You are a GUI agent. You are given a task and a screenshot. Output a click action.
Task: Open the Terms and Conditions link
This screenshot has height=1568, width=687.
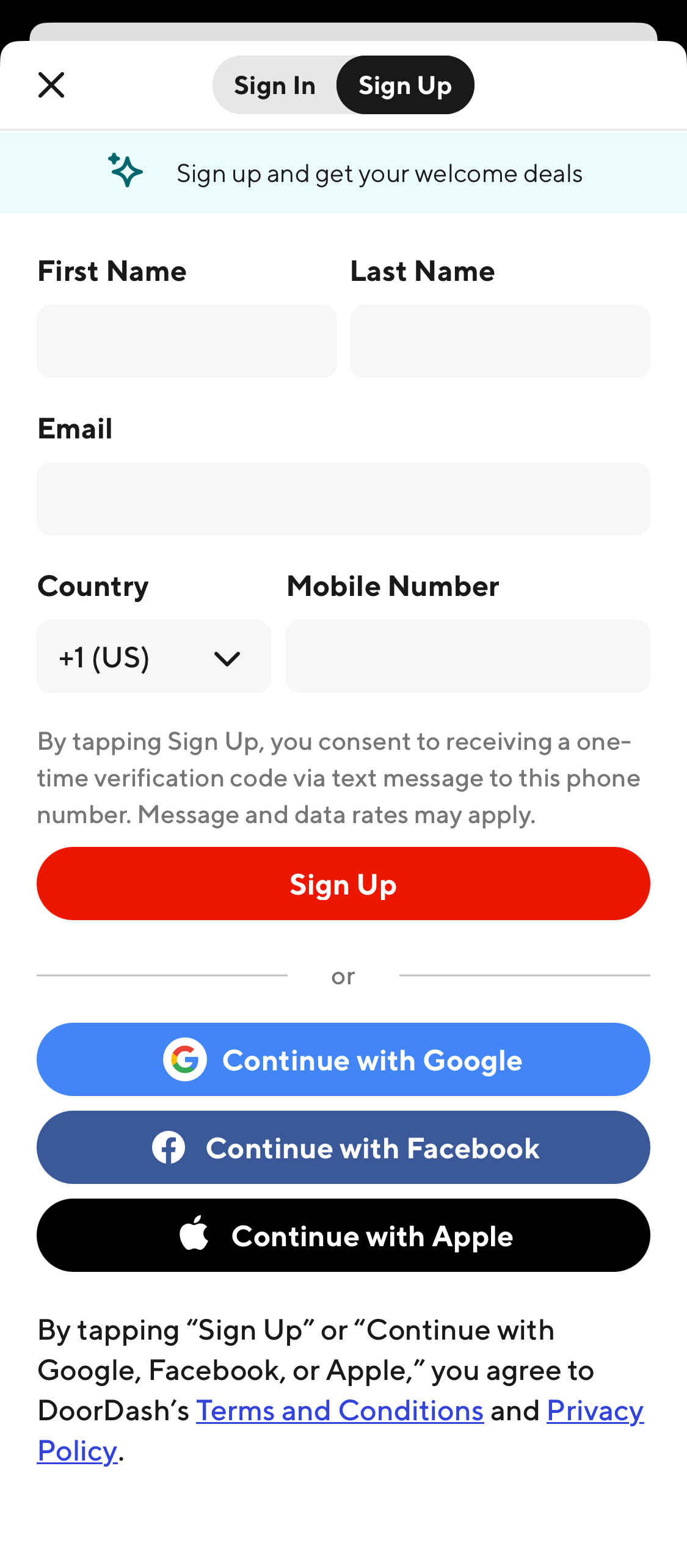pos(340,1410)
